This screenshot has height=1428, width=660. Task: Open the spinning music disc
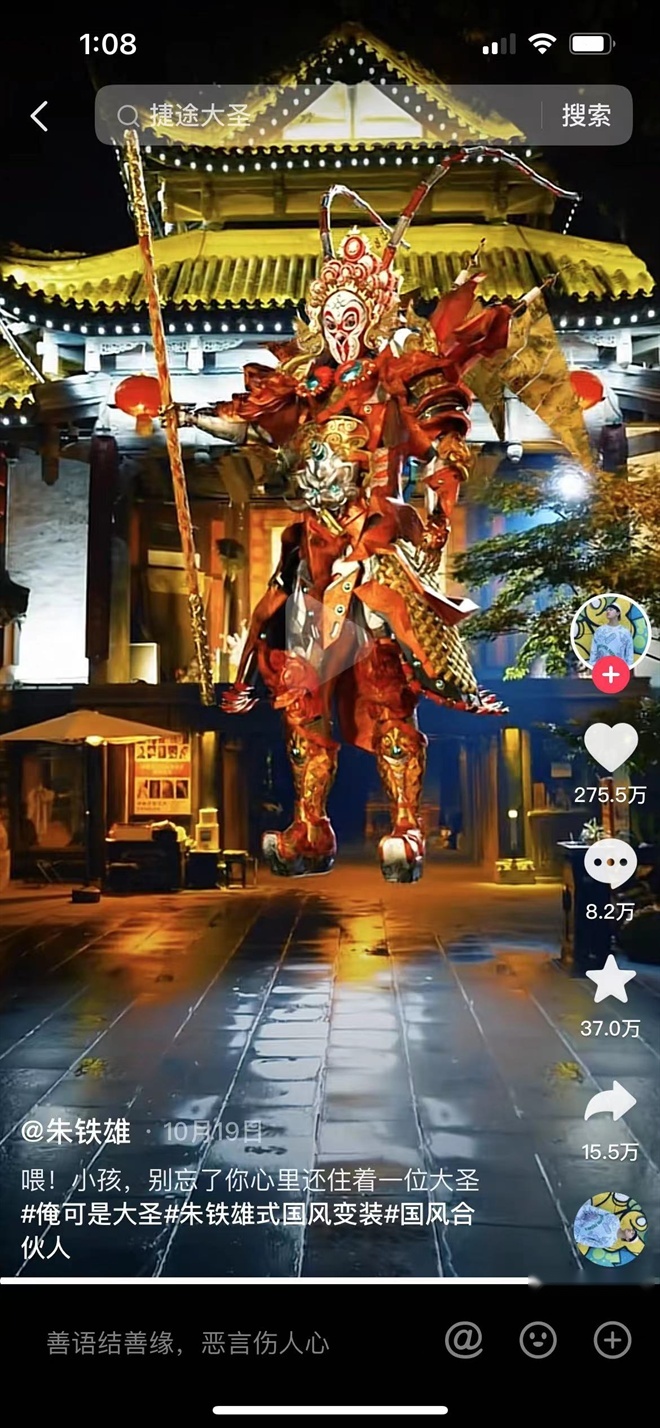(x=610, y=1229)
